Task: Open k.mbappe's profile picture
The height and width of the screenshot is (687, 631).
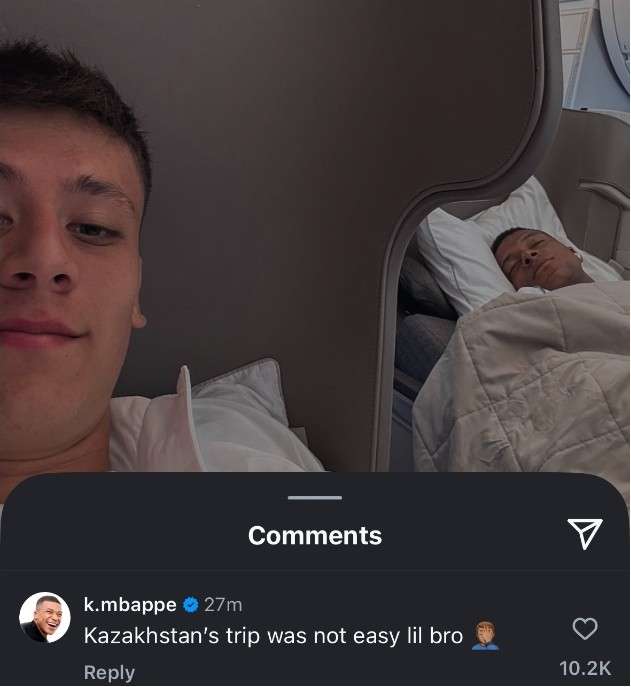Action: [x=45, y=618]
